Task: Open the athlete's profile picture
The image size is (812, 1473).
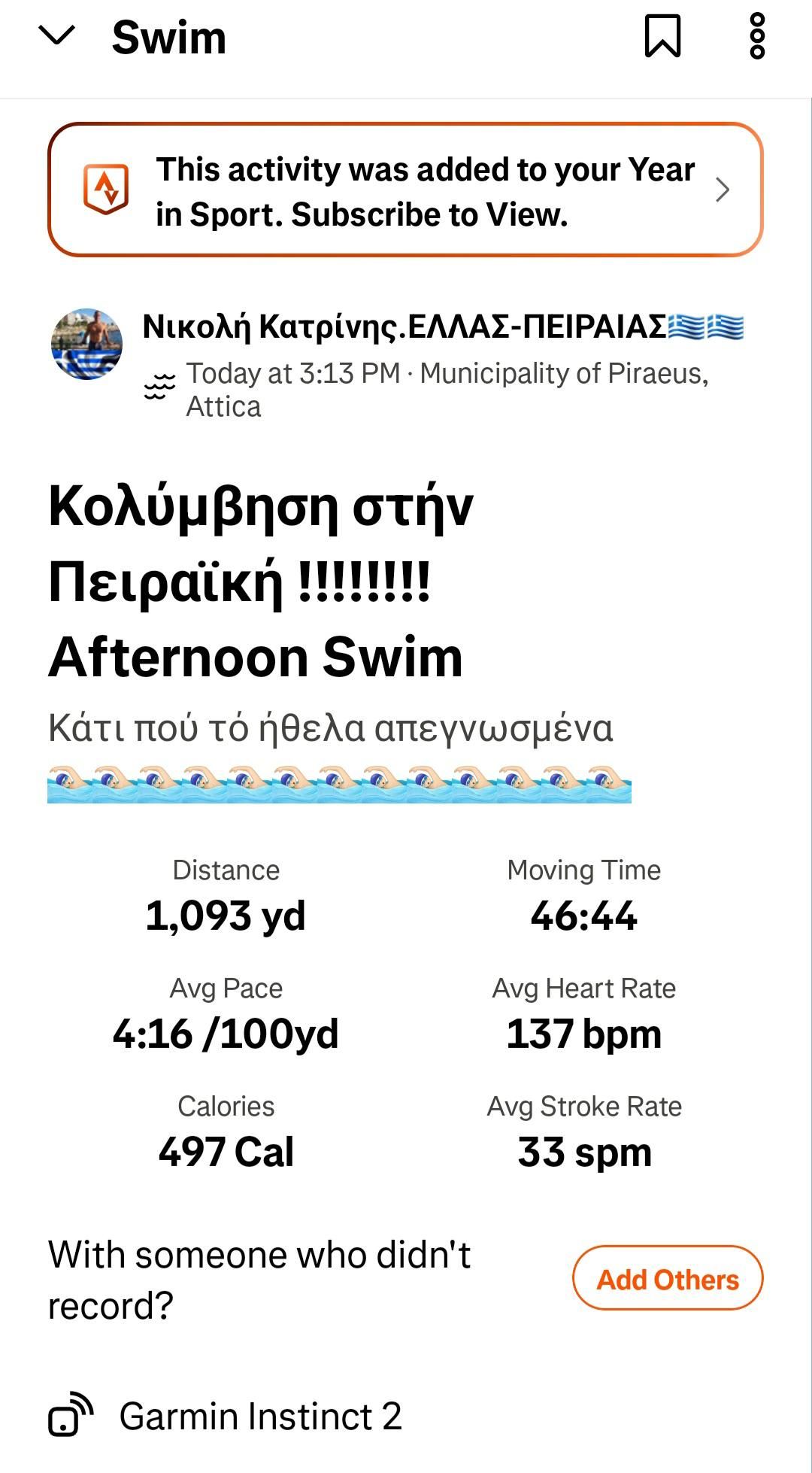Action: 86,344
